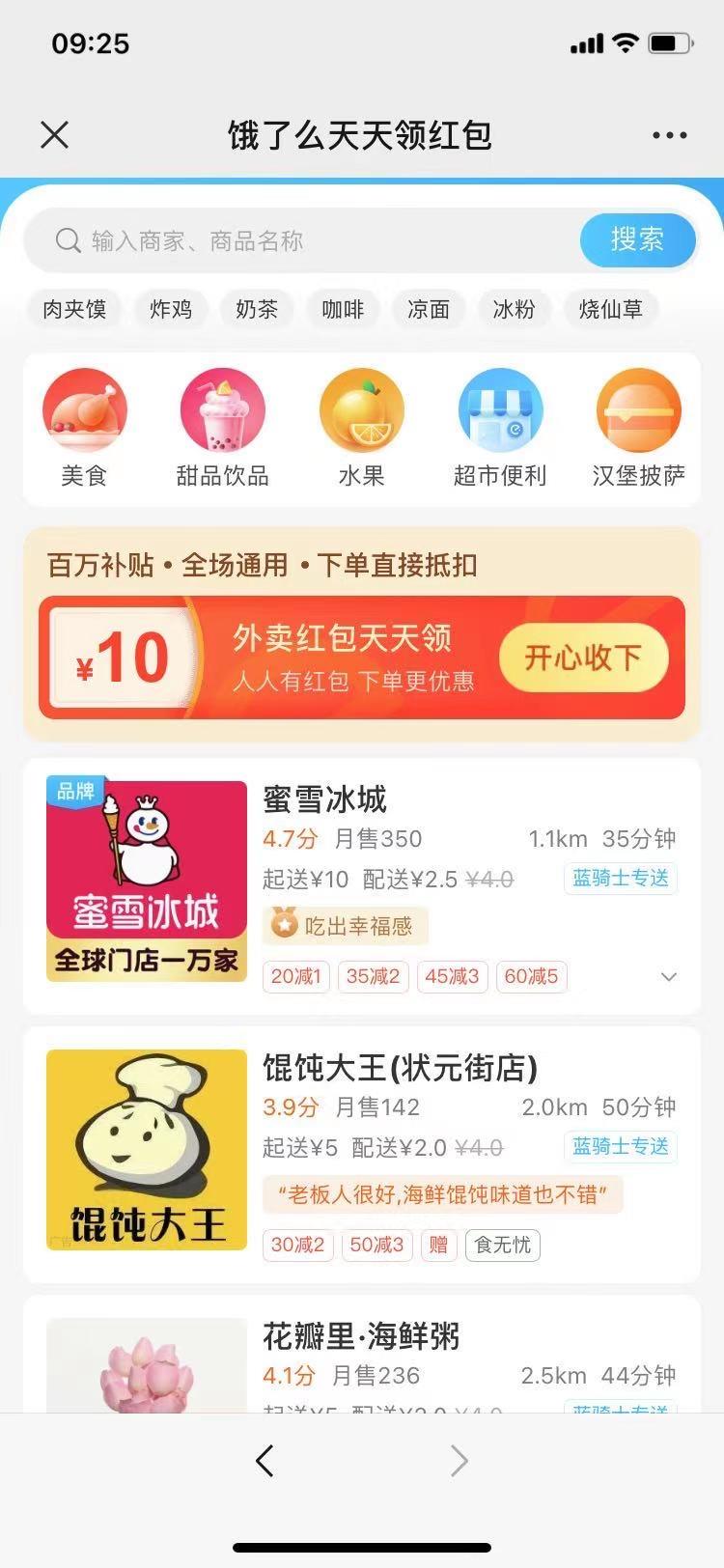The height and width of the screenshot is (1568, 724).
Task: Tap the merchant and product search field
Action: 301,240
